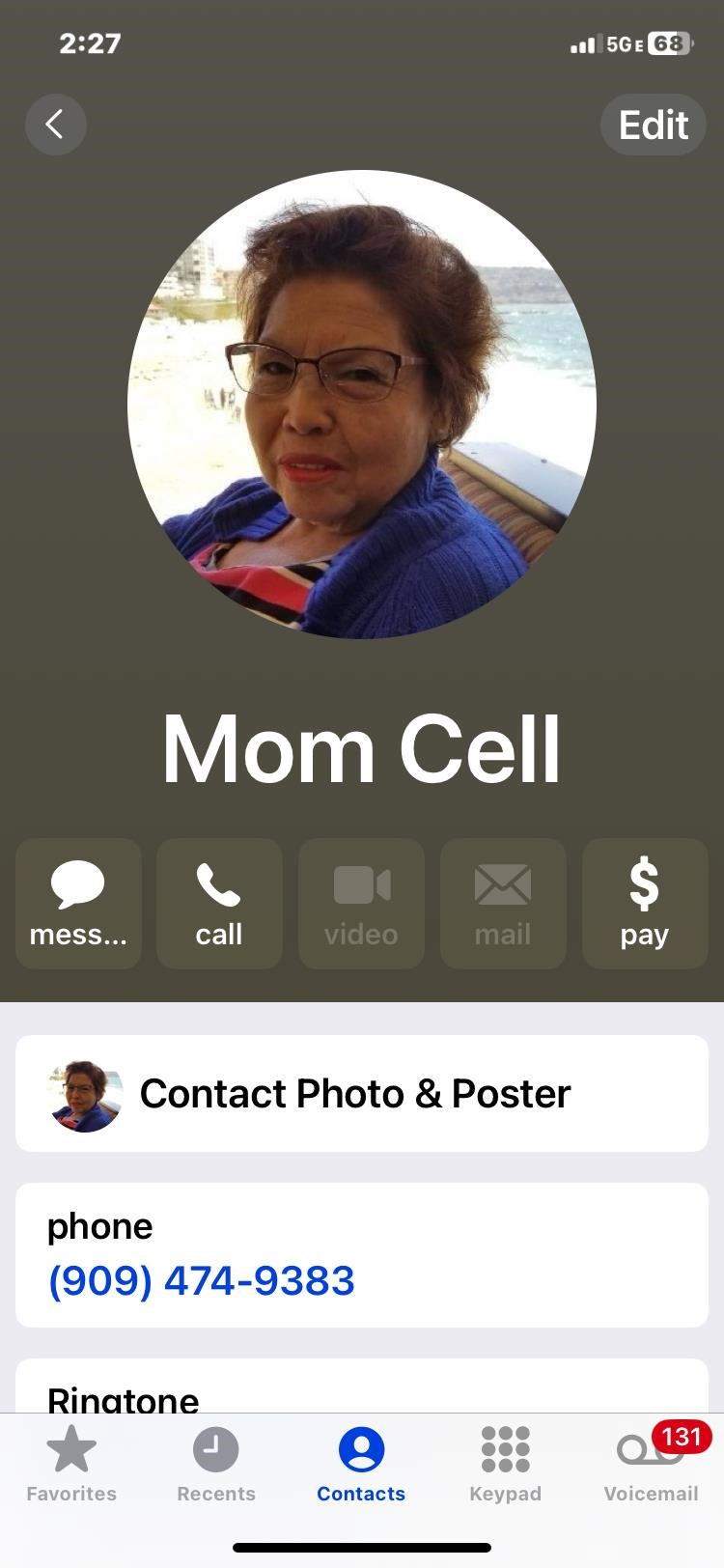Send a message to Mom Cell
This screenshot has width=724, height=1568.
pyautogui.click(x=78, y=904)
